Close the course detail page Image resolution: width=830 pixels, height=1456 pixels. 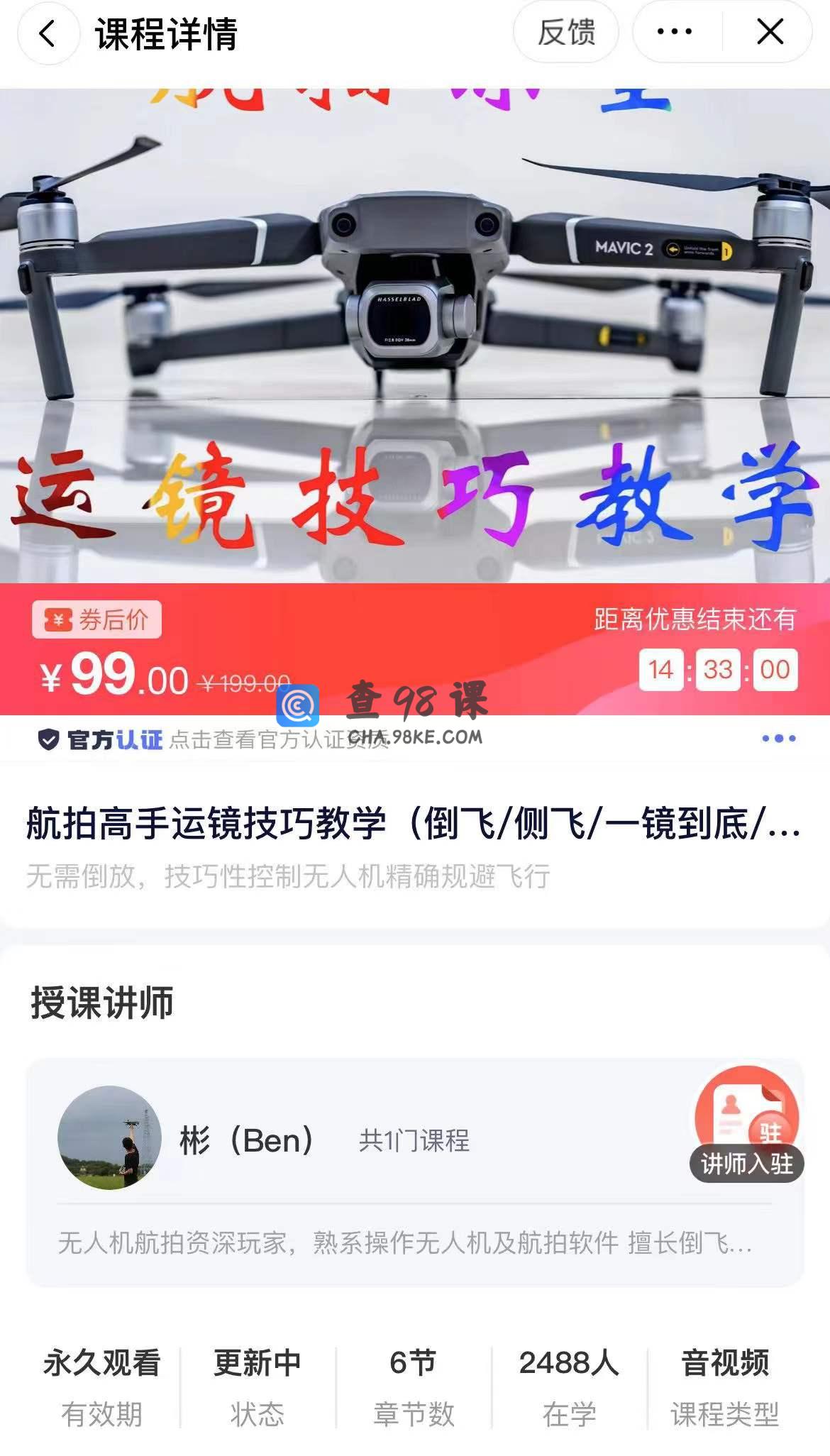pos(770,32)
